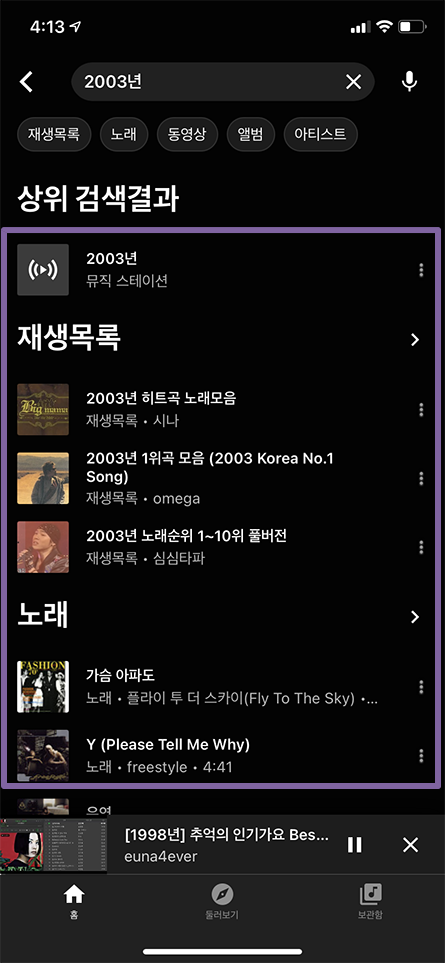
Task: Start voice search with the microphone
Action: click(x=409, y=82)
